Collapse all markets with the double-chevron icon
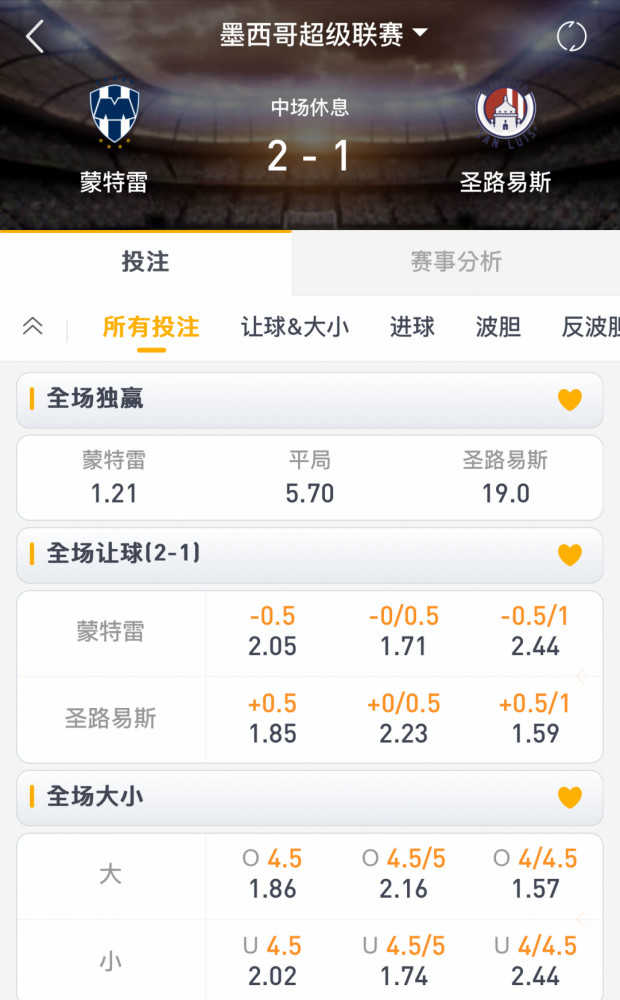 point(33,326)
